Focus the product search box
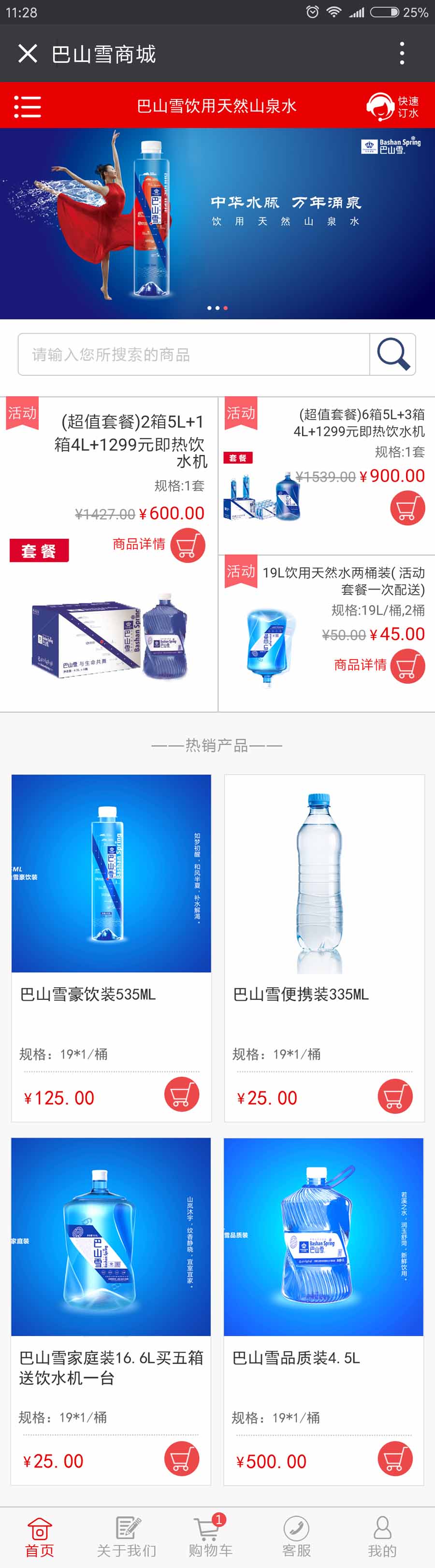Screen dimensions: 435x1568 (x=194, y=354)
